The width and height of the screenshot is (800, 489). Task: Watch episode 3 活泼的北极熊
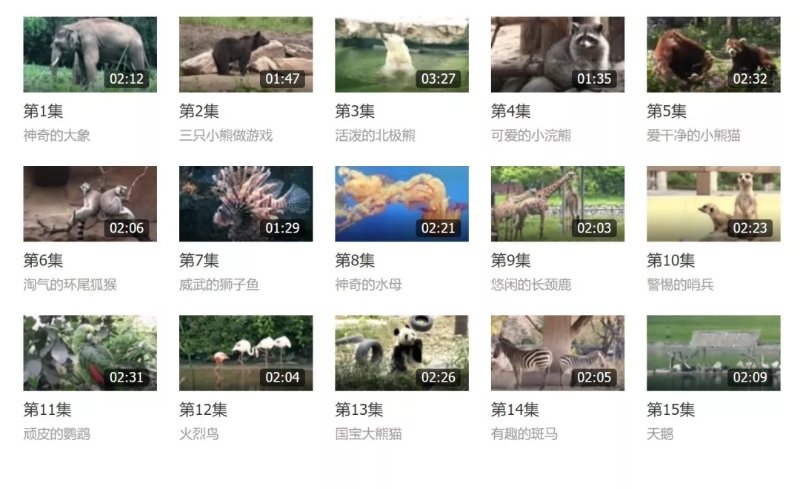pos(402,54)
